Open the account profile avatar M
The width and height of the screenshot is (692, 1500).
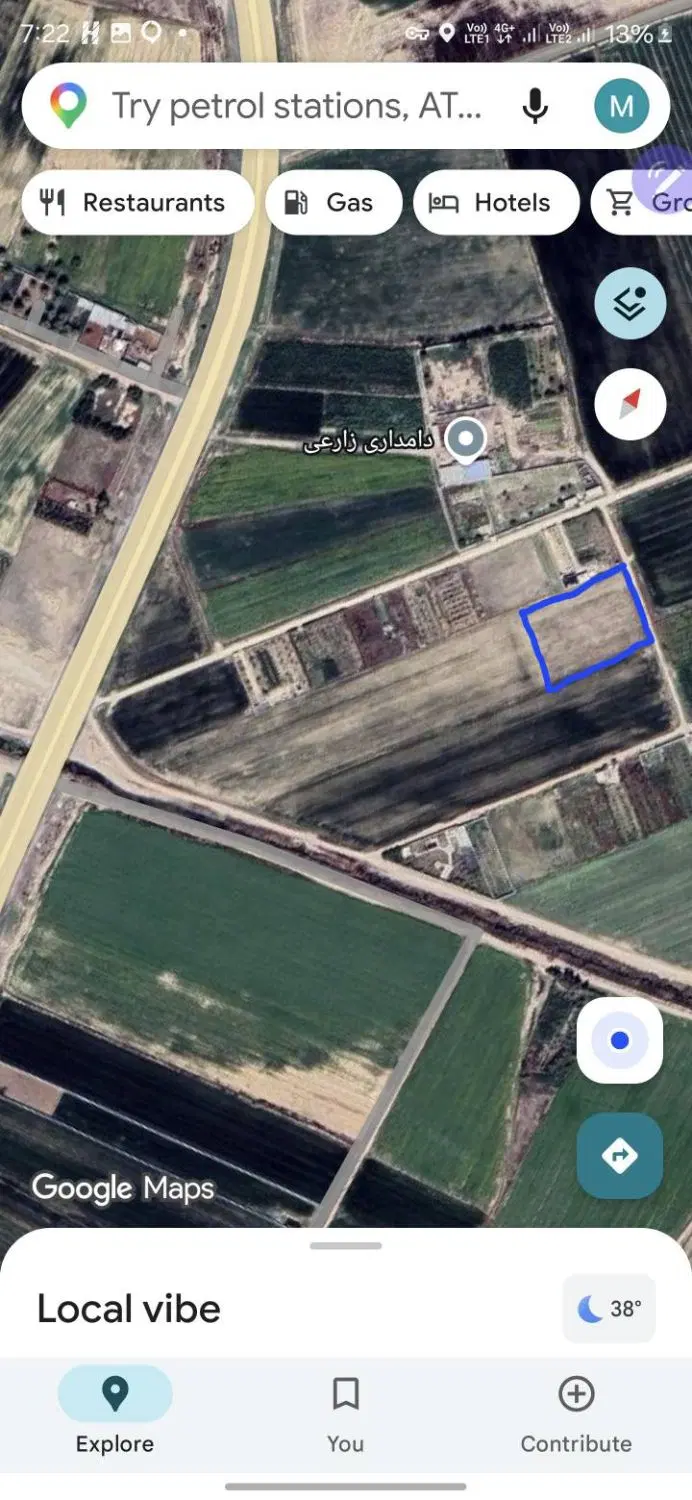621,106
